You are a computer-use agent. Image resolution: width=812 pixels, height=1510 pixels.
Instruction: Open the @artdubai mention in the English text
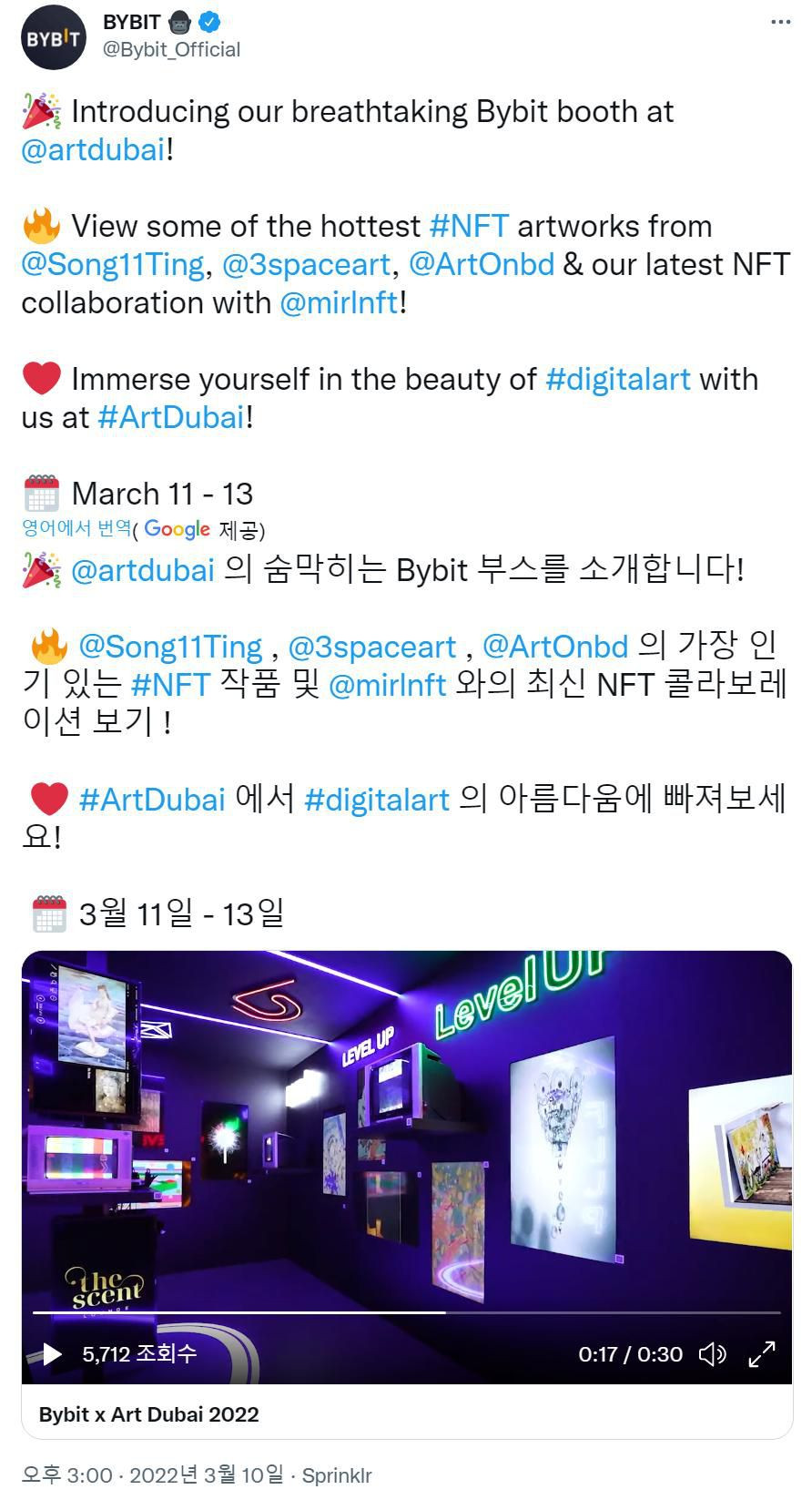pyautogui.click(x=94, y=149)
